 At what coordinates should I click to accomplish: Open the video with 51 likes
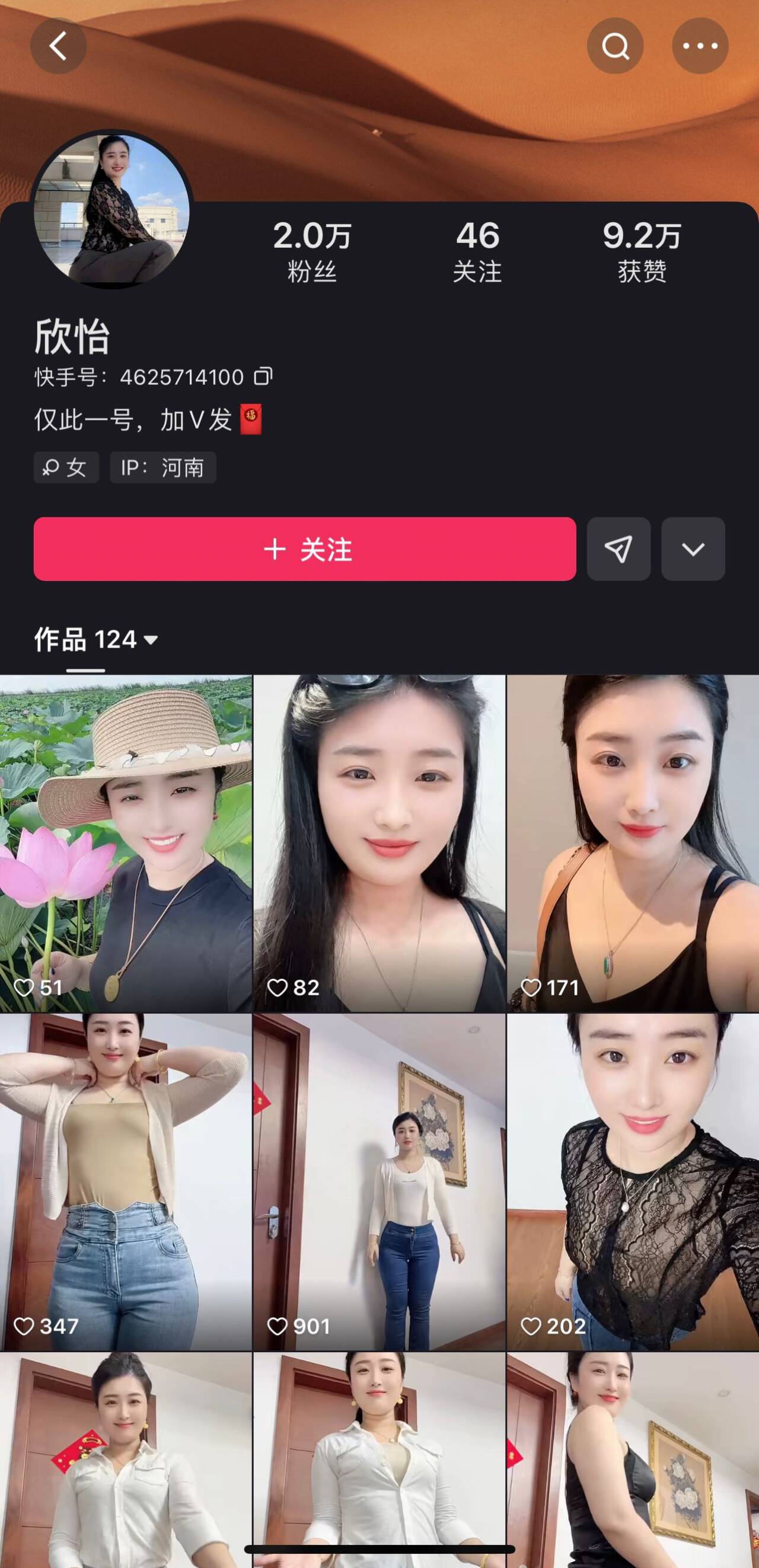pos(125,842)
